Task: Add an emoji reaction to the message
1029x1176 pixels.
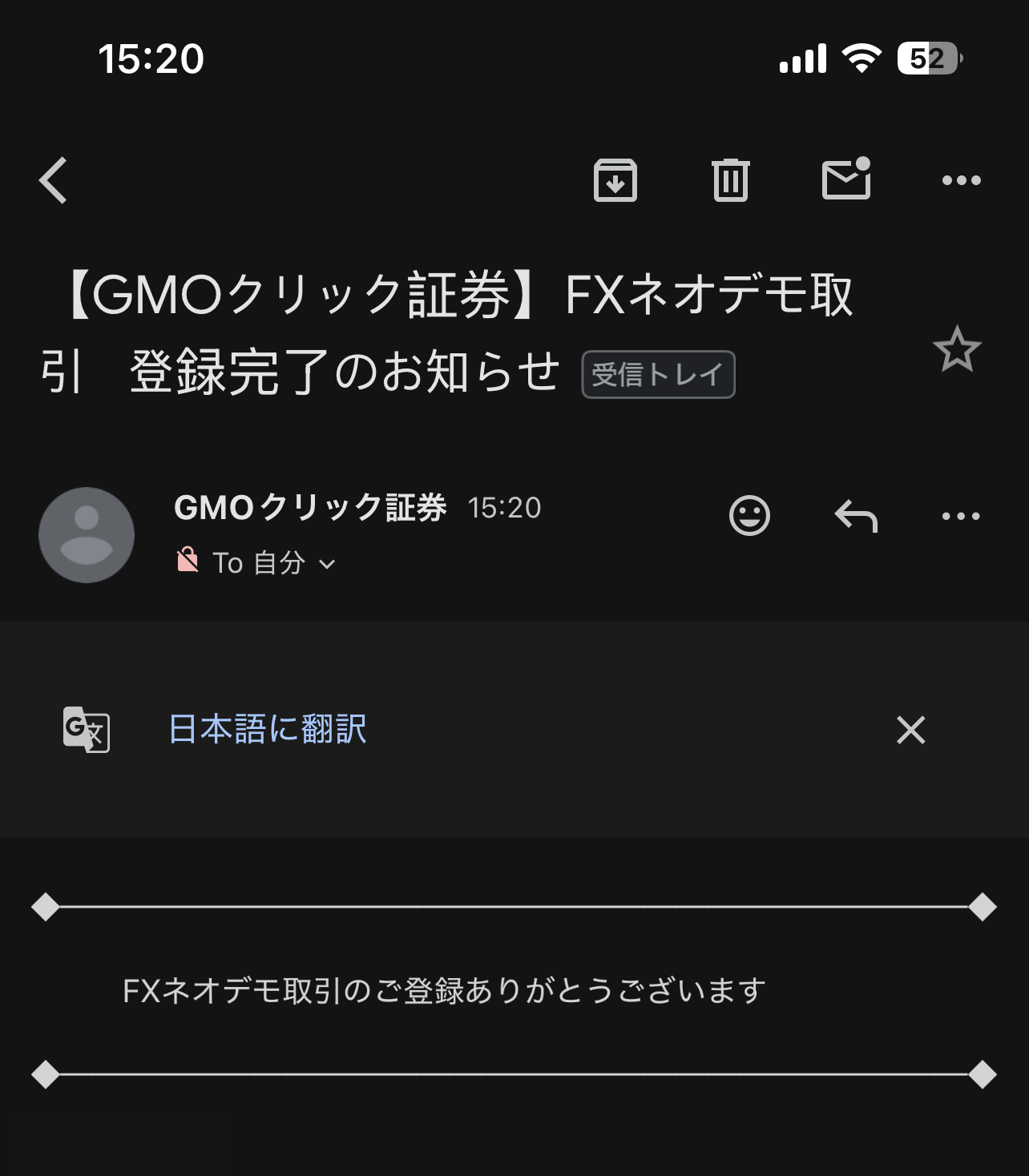Action: point(750,515)
